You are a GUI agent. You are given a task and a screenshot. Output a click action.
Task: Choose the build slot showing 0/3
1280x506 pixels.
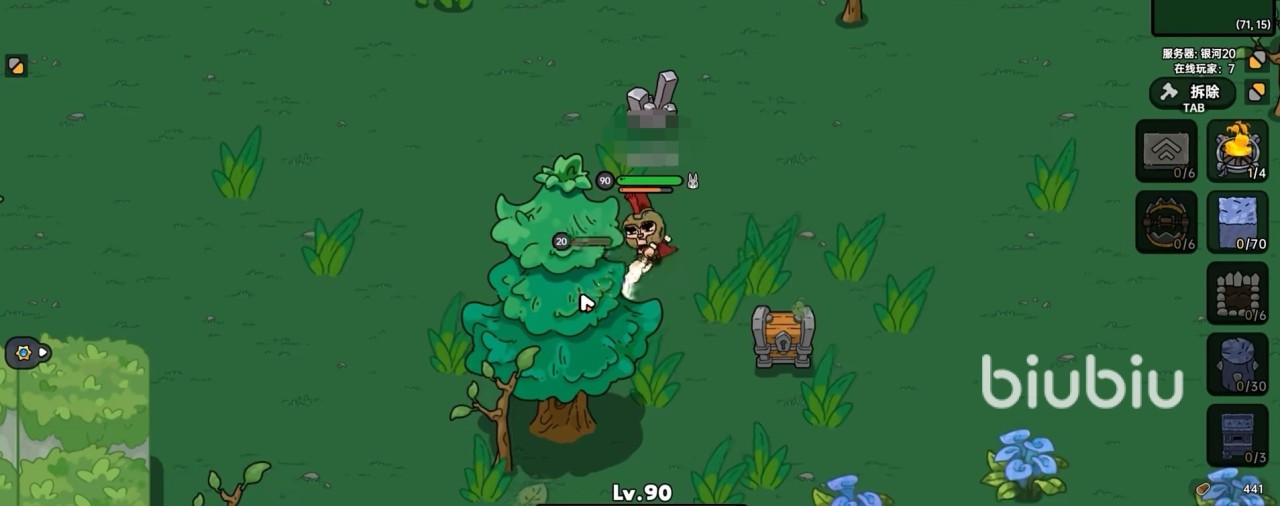[1237, 434]
